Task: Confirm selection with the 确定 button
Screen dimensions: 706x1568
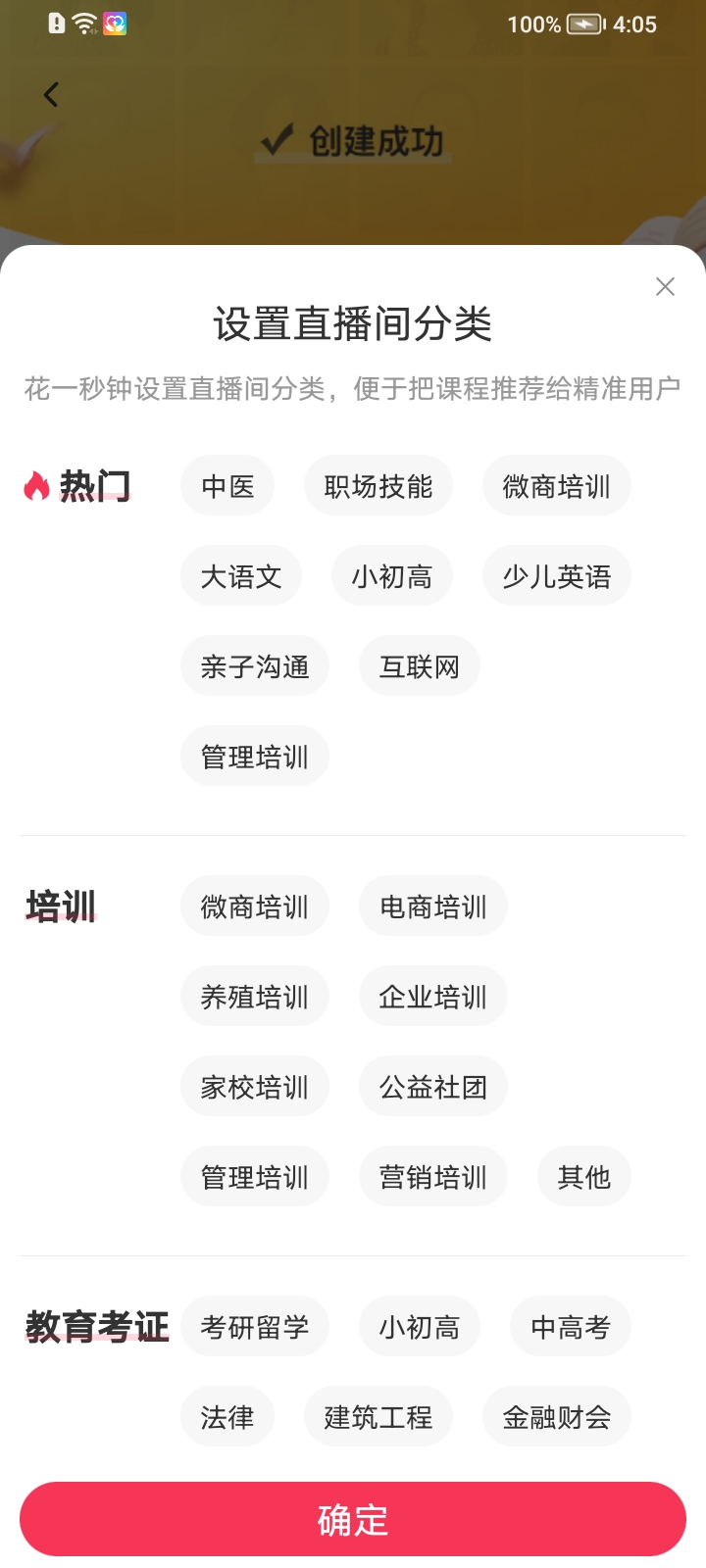Action: point(353,1519)
